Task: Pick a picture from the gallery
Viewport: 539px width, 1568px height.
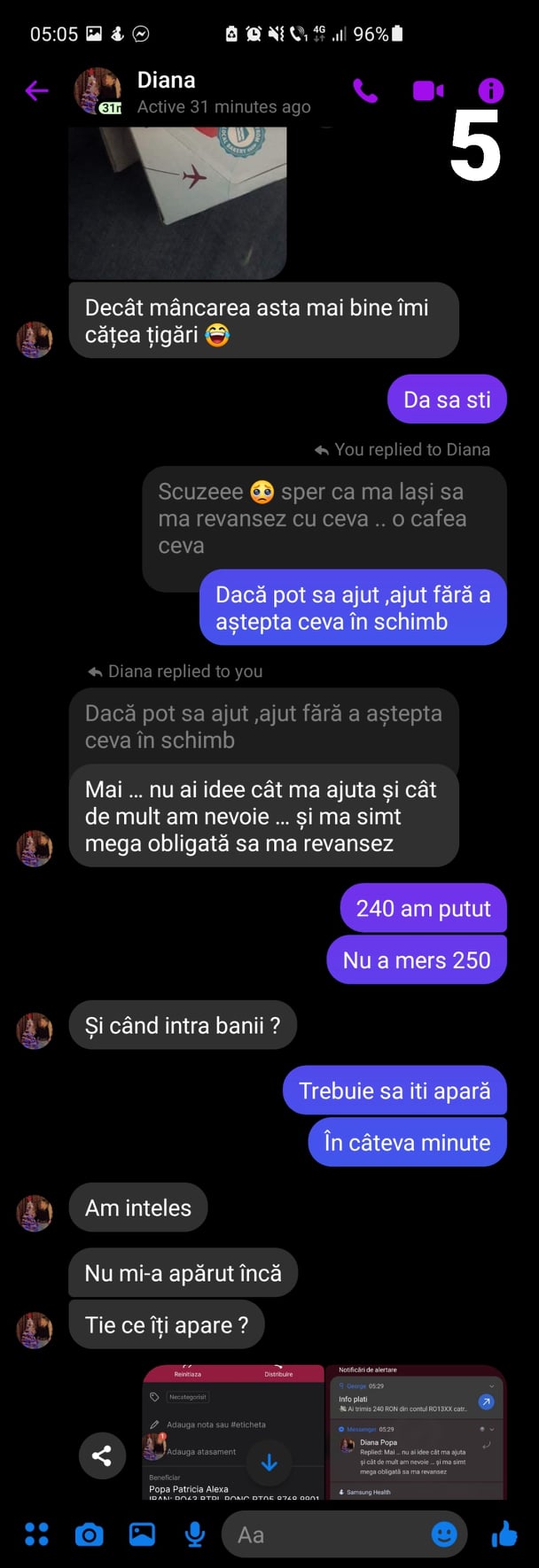Action: point(142,1533)
